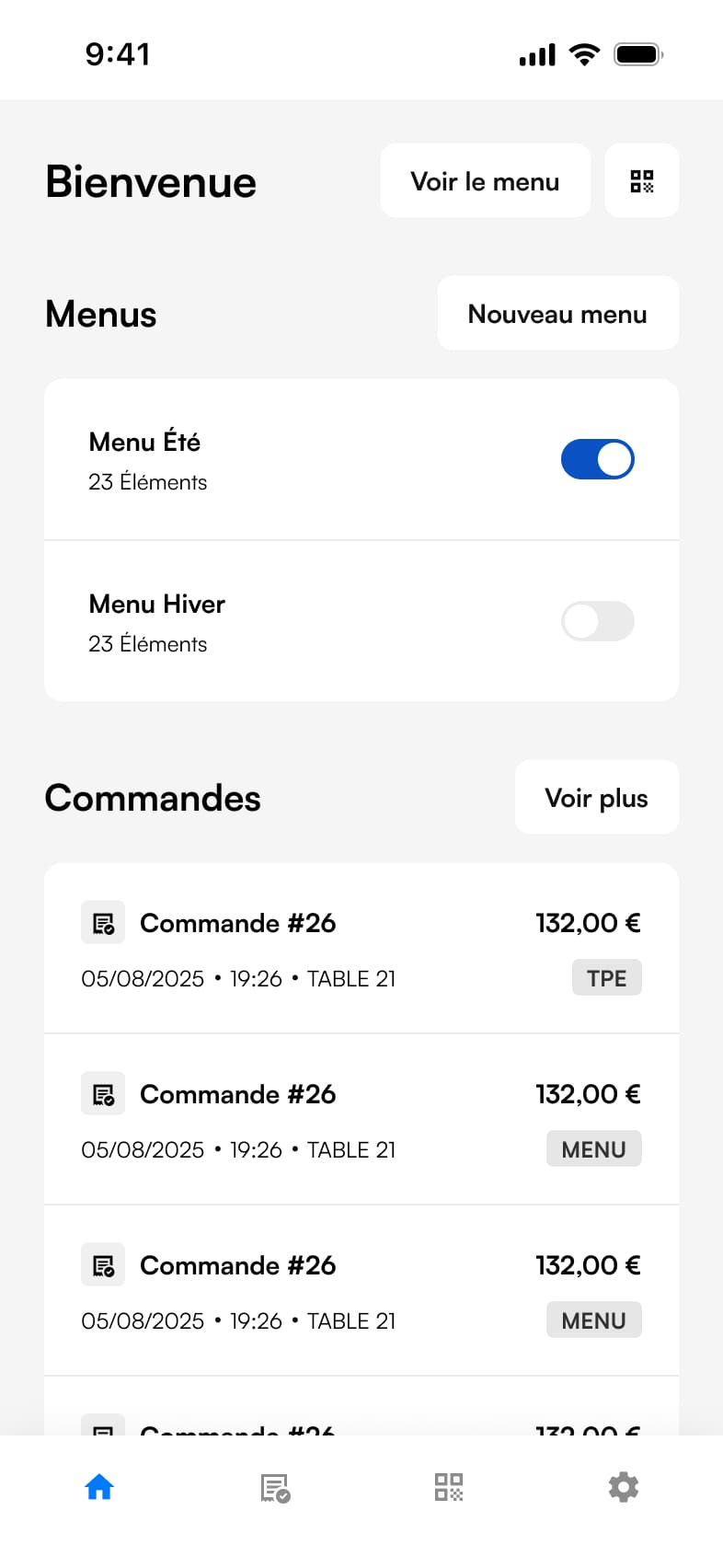Viewport: 723px width, 1568px height.
Task: Activate the toggle next to 23 Éléments under Menu Hiver
Action: coord(597,621)
